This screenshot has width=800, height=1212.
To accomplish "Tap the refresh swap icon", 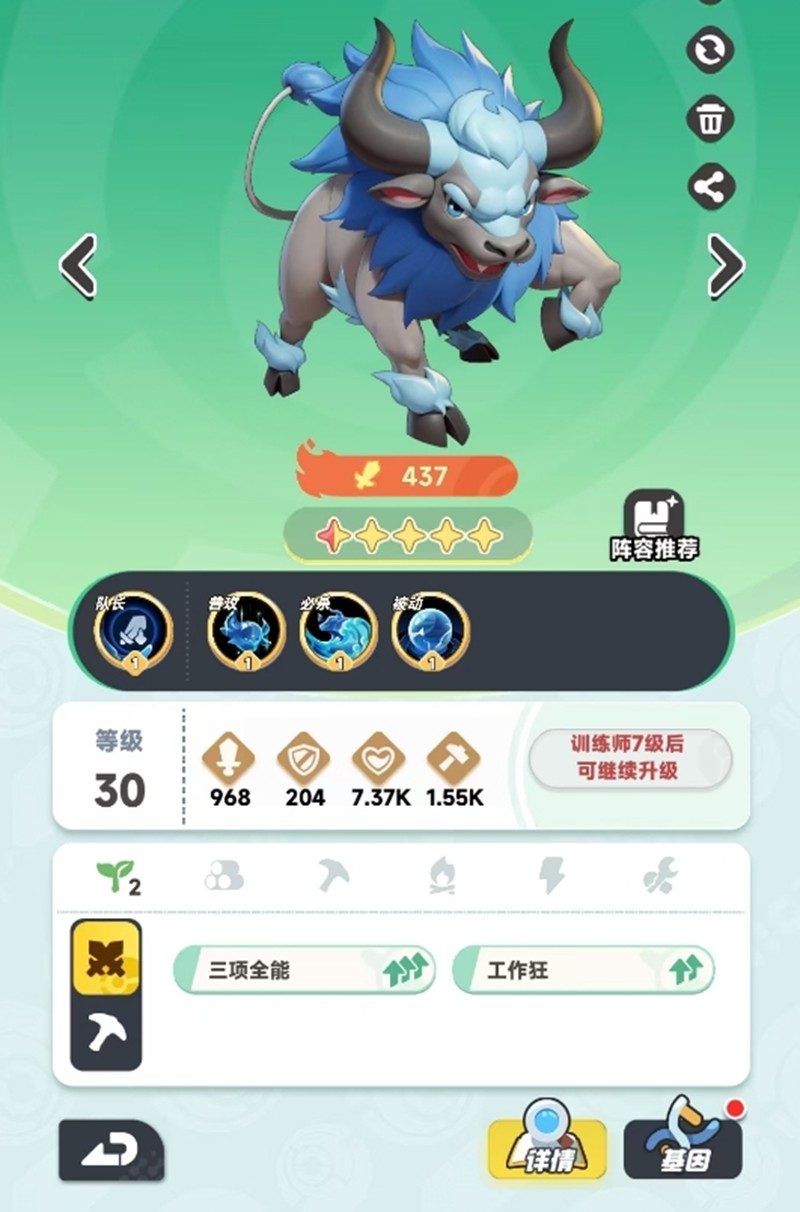I will pos(711,52).
